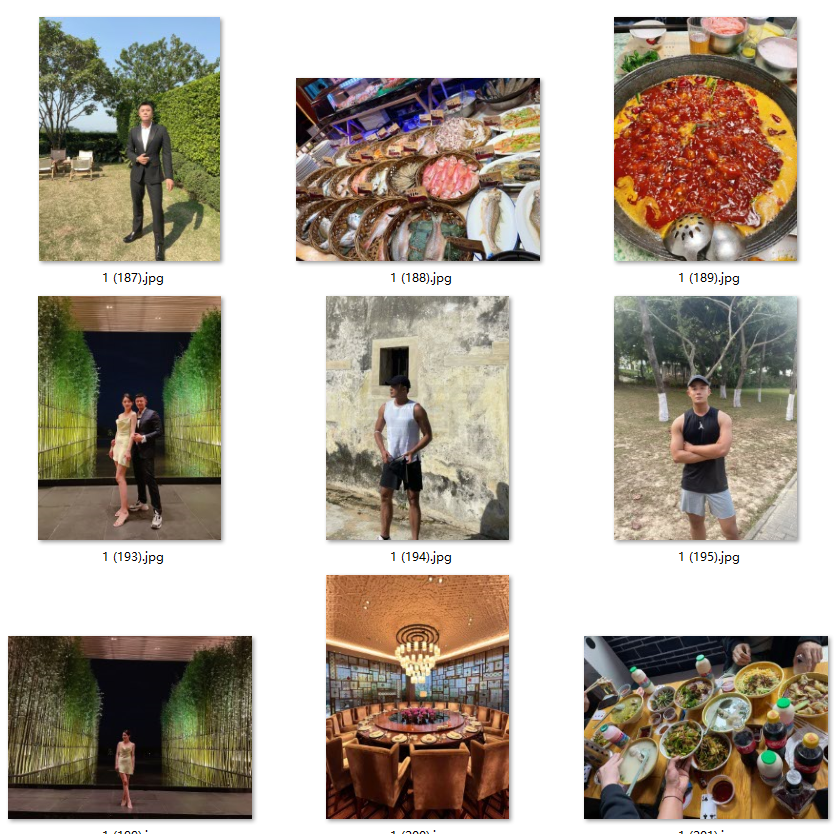Open the file 1 (194).jpg

[418, 418]
